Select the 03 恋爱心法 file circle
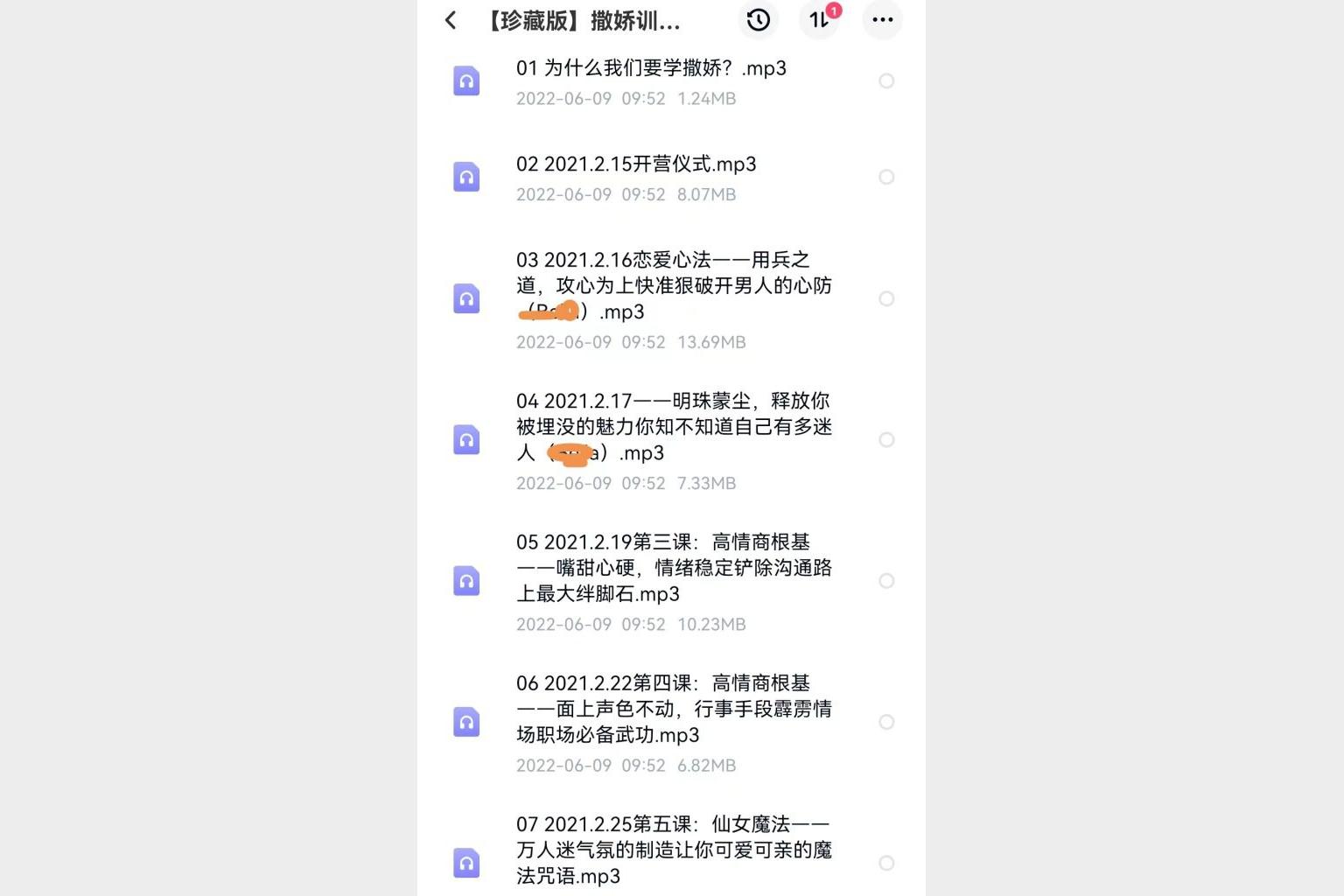 886,299
